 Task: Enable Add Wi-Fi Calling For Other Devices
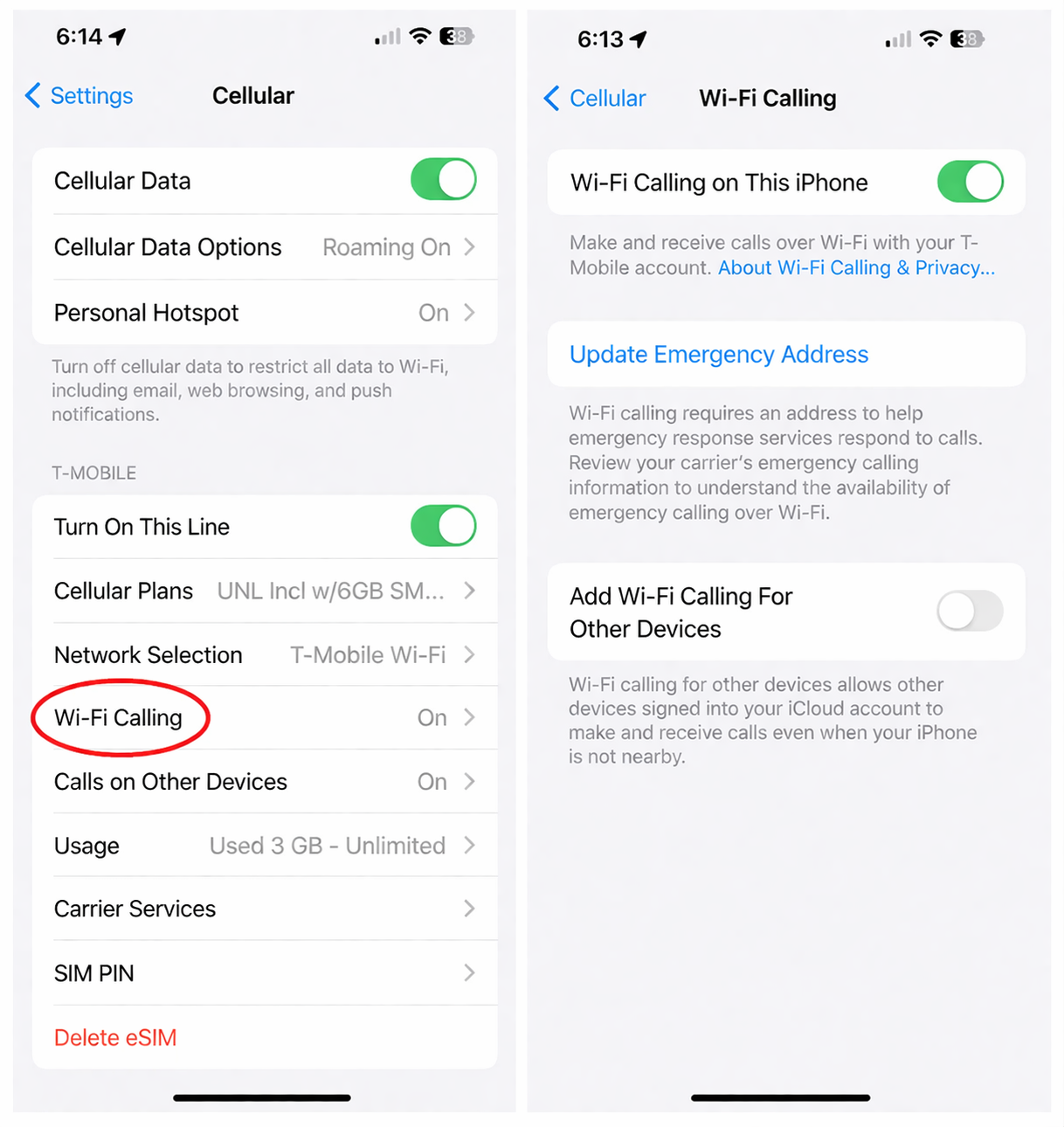(970, 612)
